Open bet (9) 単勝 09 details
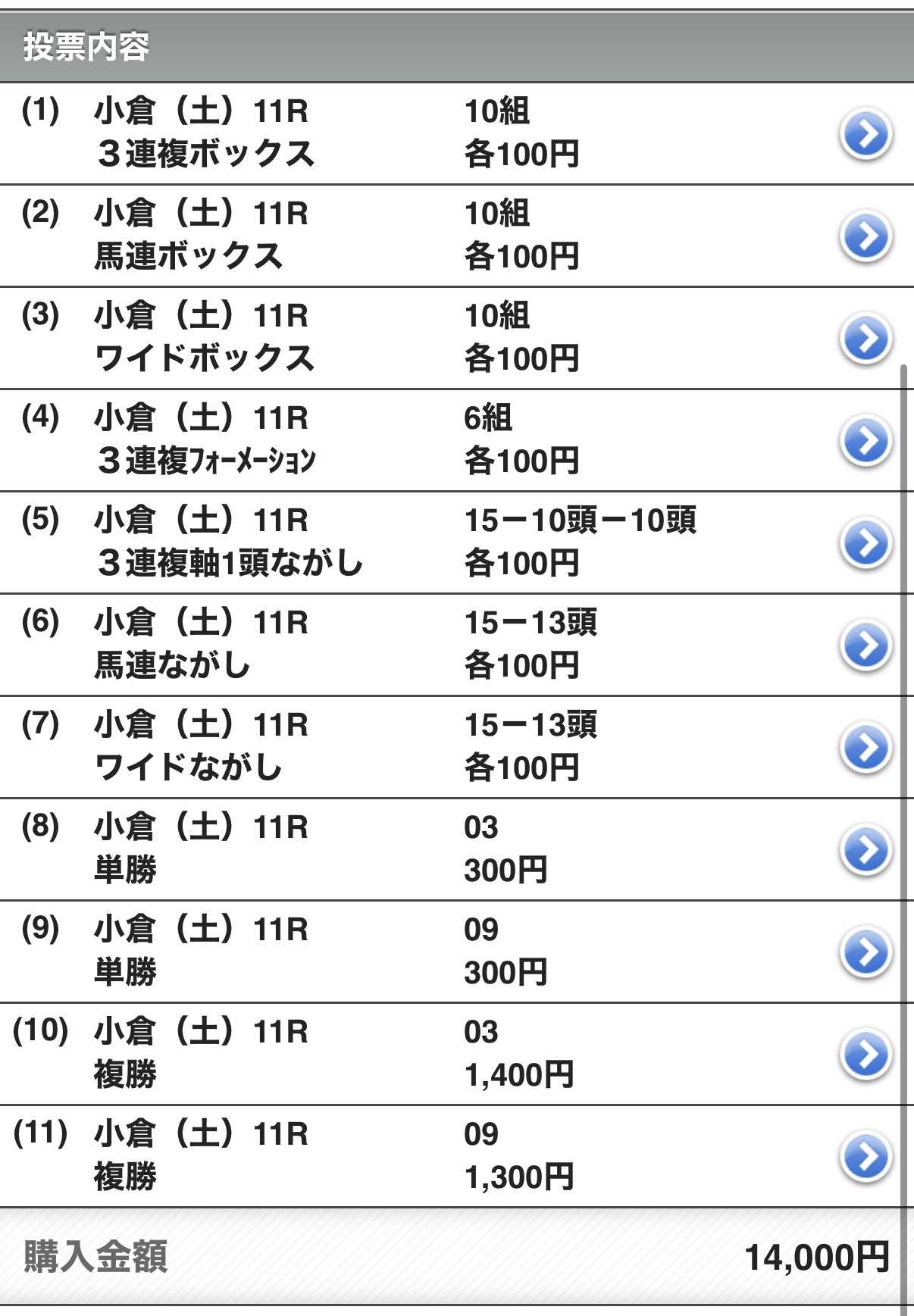 (865, 952)
